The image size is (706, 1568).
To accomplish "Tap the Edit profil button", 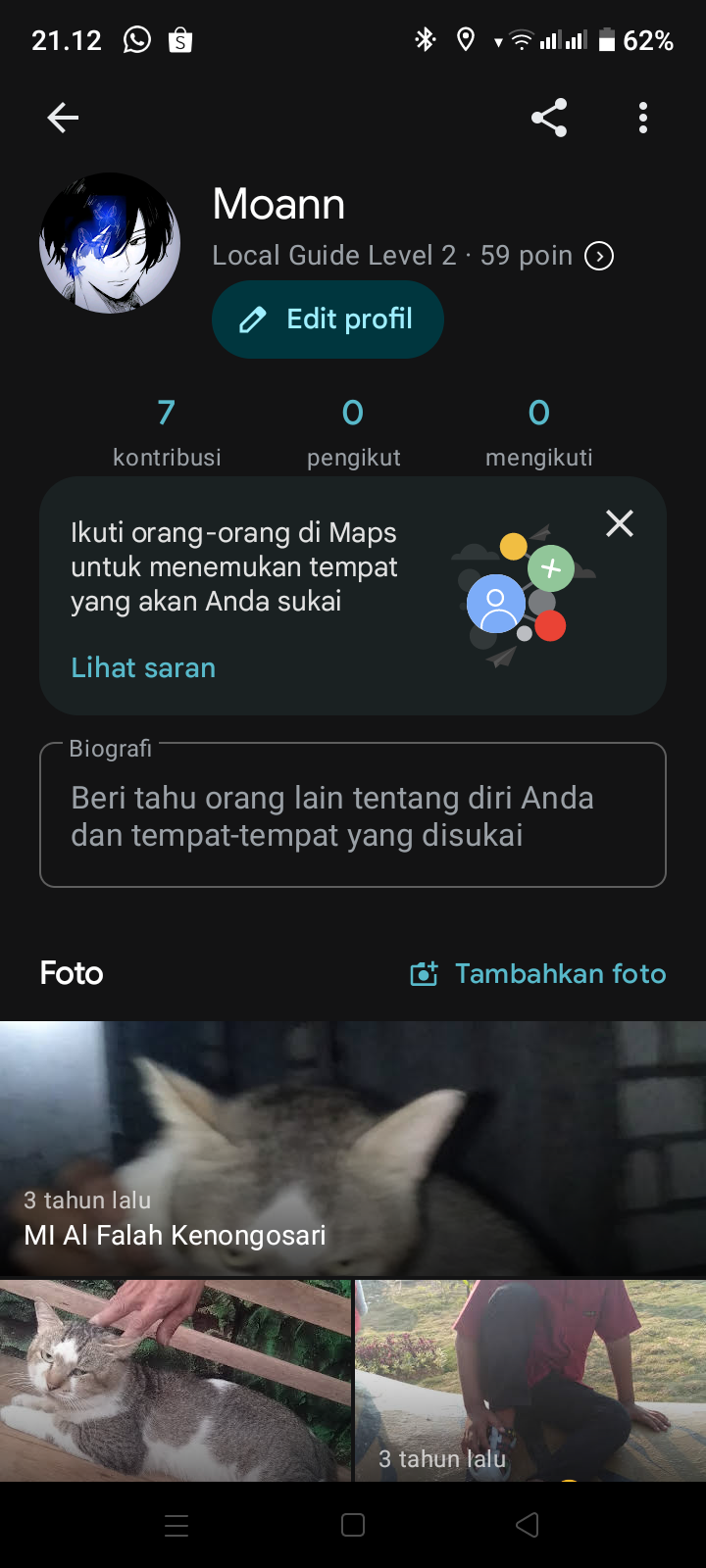I will [328, 319].
